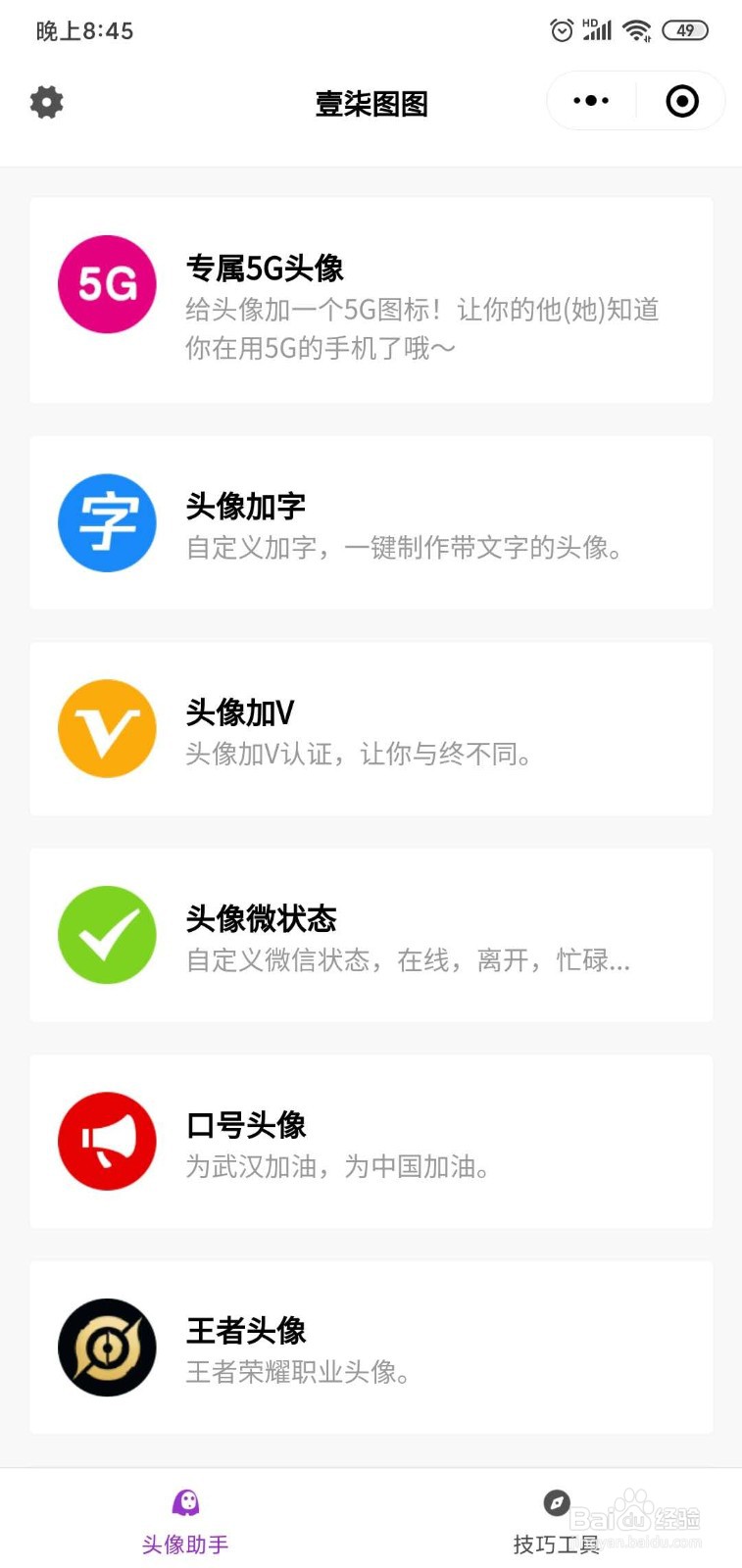Close the mini program with the circle button
The height and width of the screenshot is (1568, 742).
(682, 101)
